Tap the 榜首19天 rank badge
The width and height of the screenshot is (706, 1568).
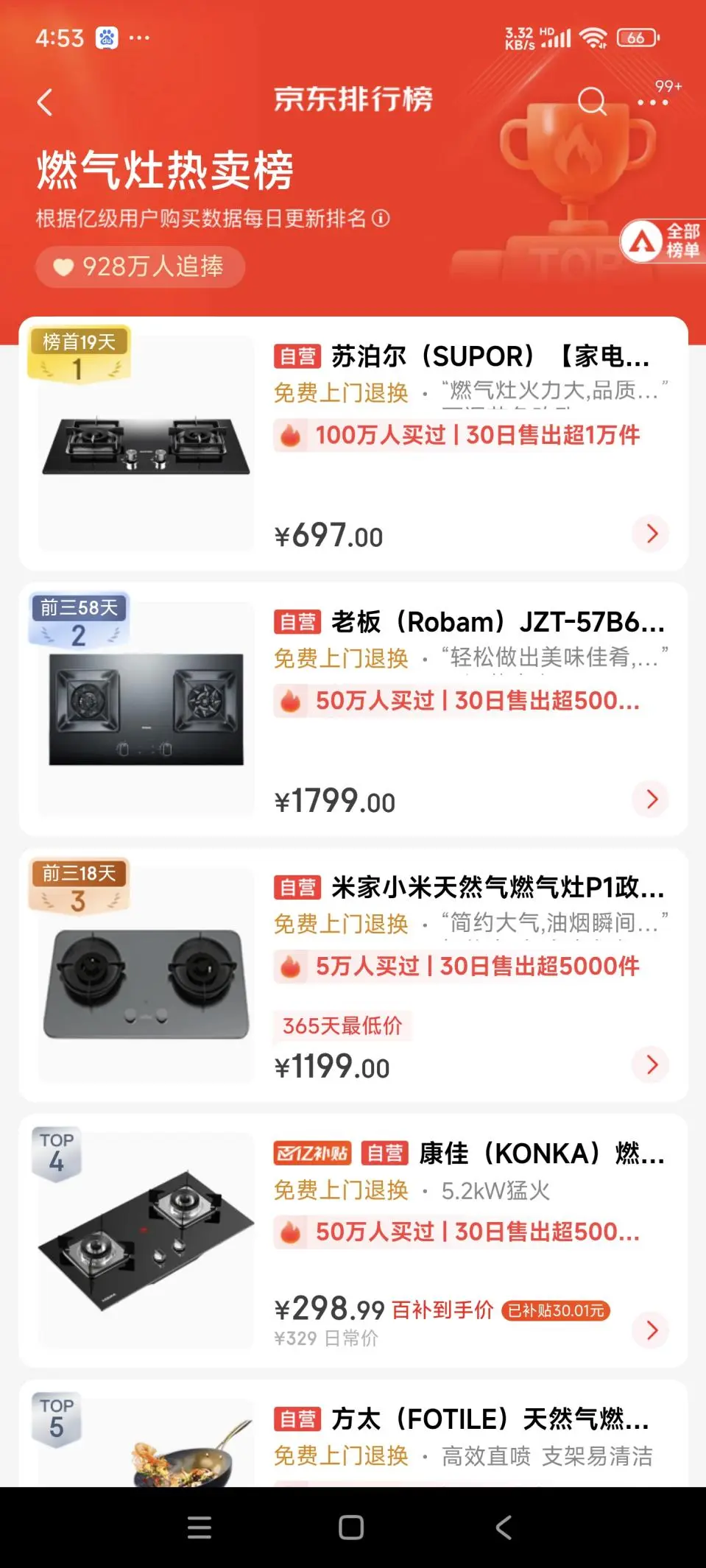click(x=81, y=343)
